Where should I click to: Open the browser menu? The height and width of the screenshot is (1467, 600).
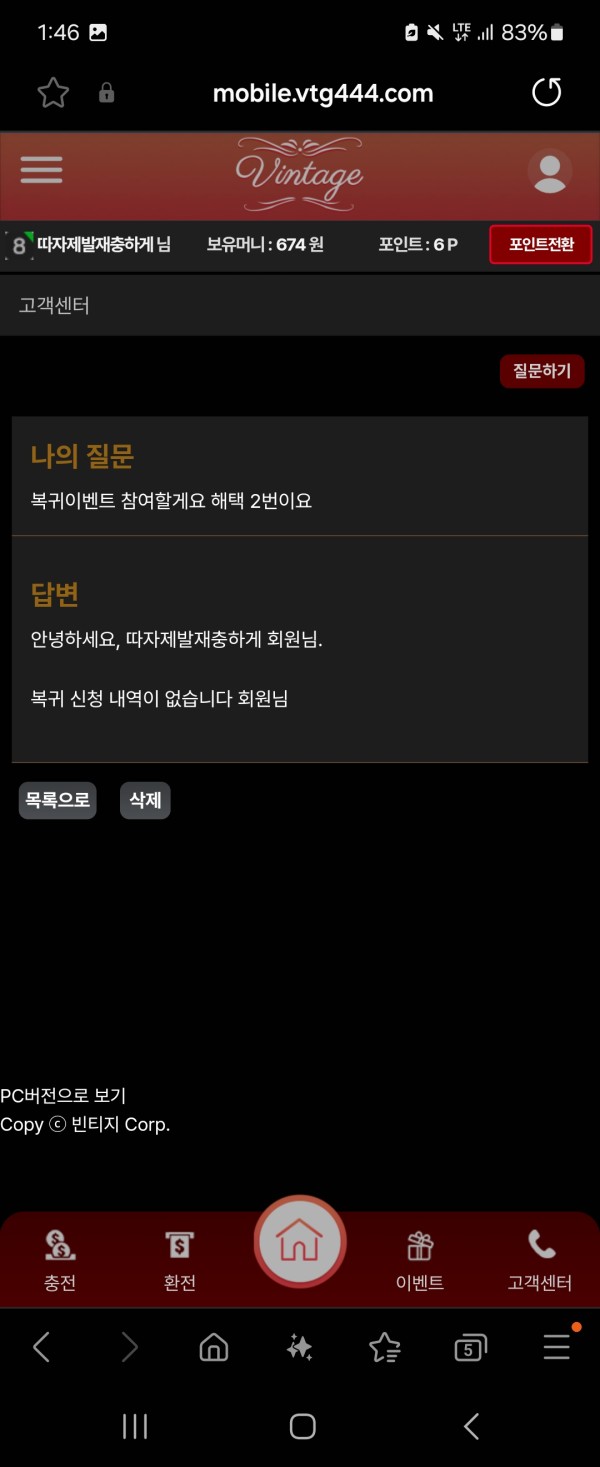556,1348
